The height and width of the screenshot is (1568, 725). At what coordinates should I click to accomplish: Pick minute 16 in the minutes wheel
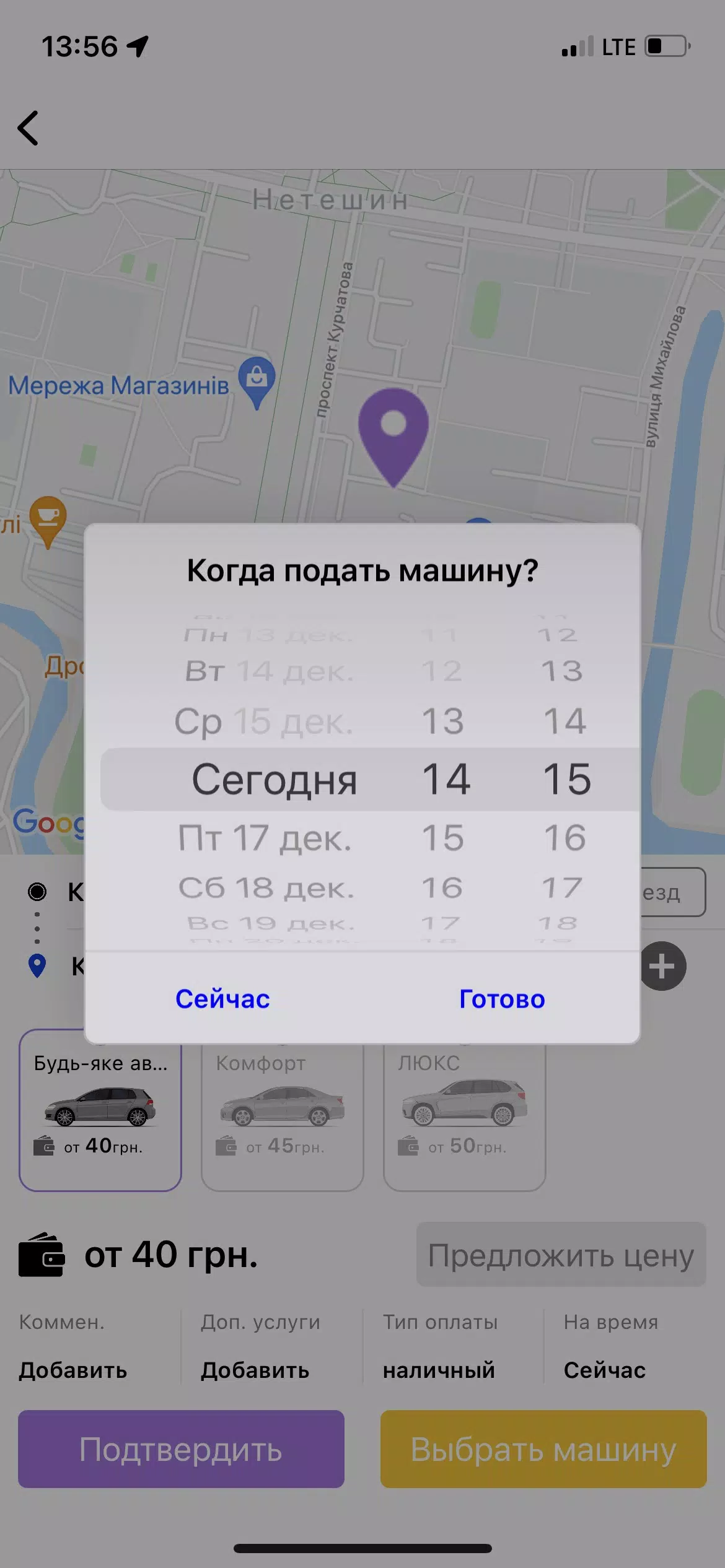[565, 838]
